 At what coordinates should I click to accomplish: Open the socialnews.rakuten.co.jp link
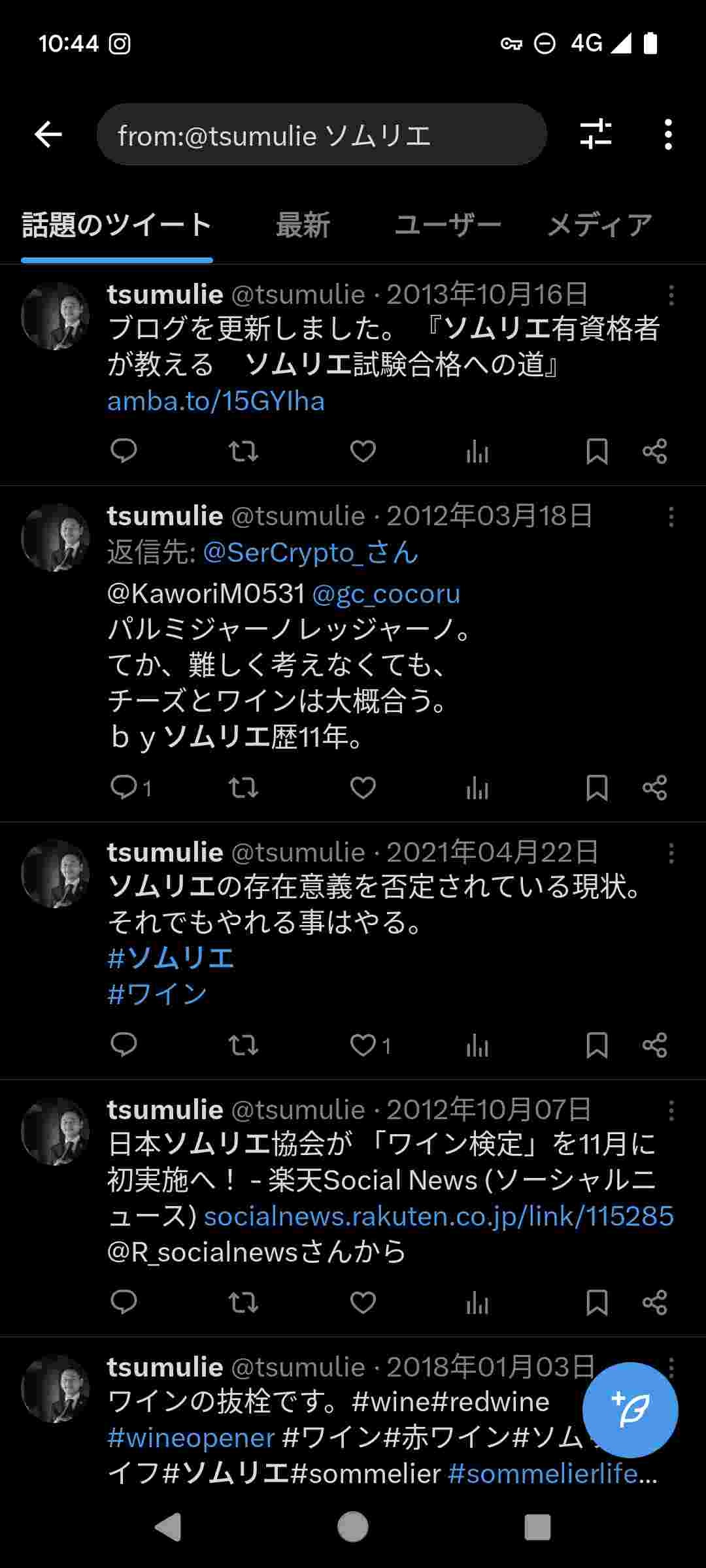[x=439, y=1217]
